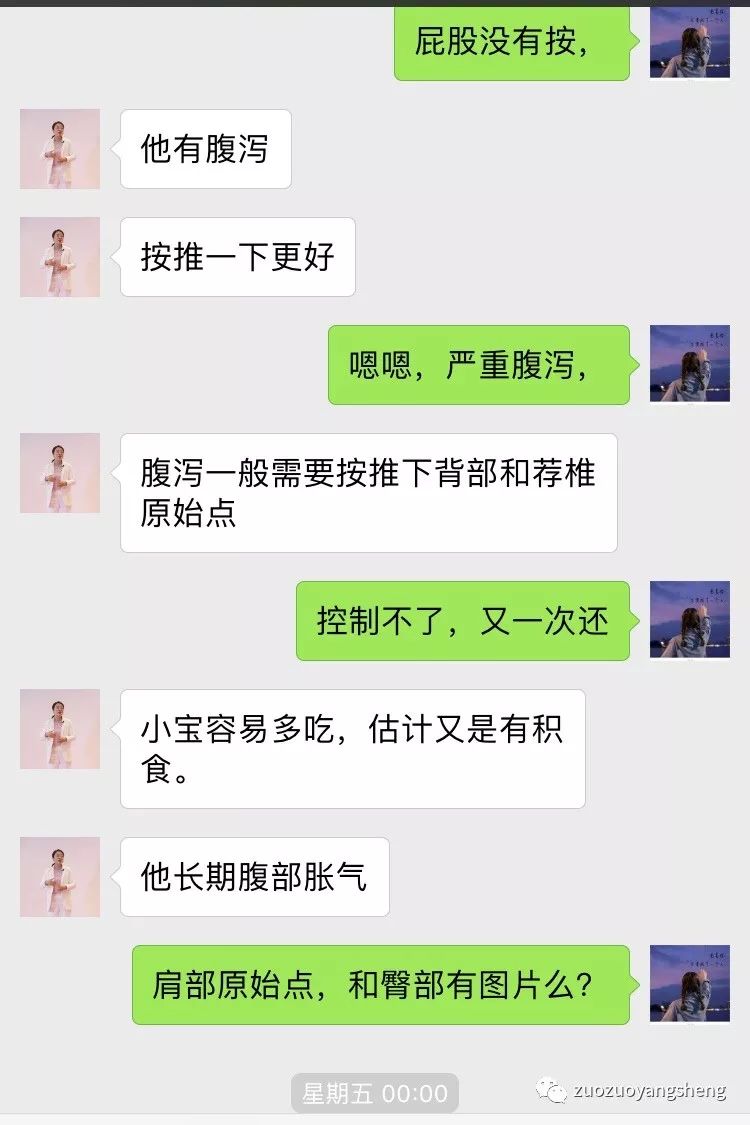Screen dimensions: 750x1125
Task: Select the "屁股没有按，" green bubble
Action: tap(512, 42)
